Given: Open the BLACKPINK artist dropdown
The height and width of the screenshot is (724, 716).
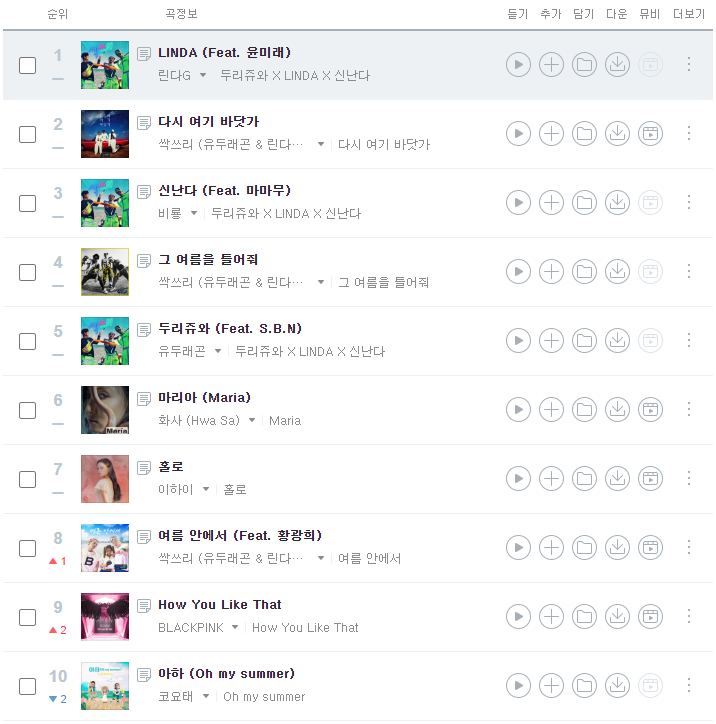Looking at the screenshot, I should 235,628.
